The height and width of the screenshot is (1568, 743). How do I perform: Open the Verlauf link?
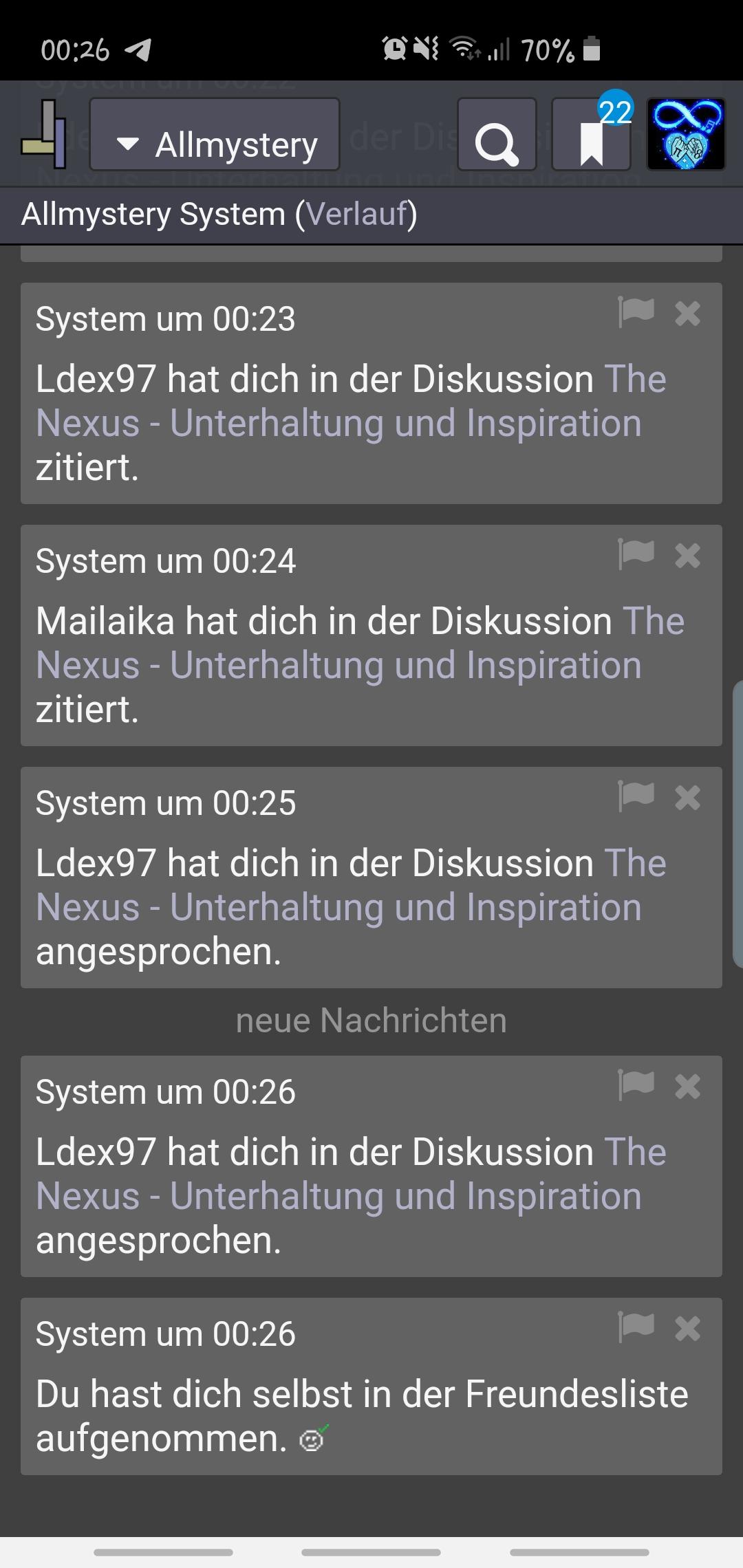tap(357, 214)
